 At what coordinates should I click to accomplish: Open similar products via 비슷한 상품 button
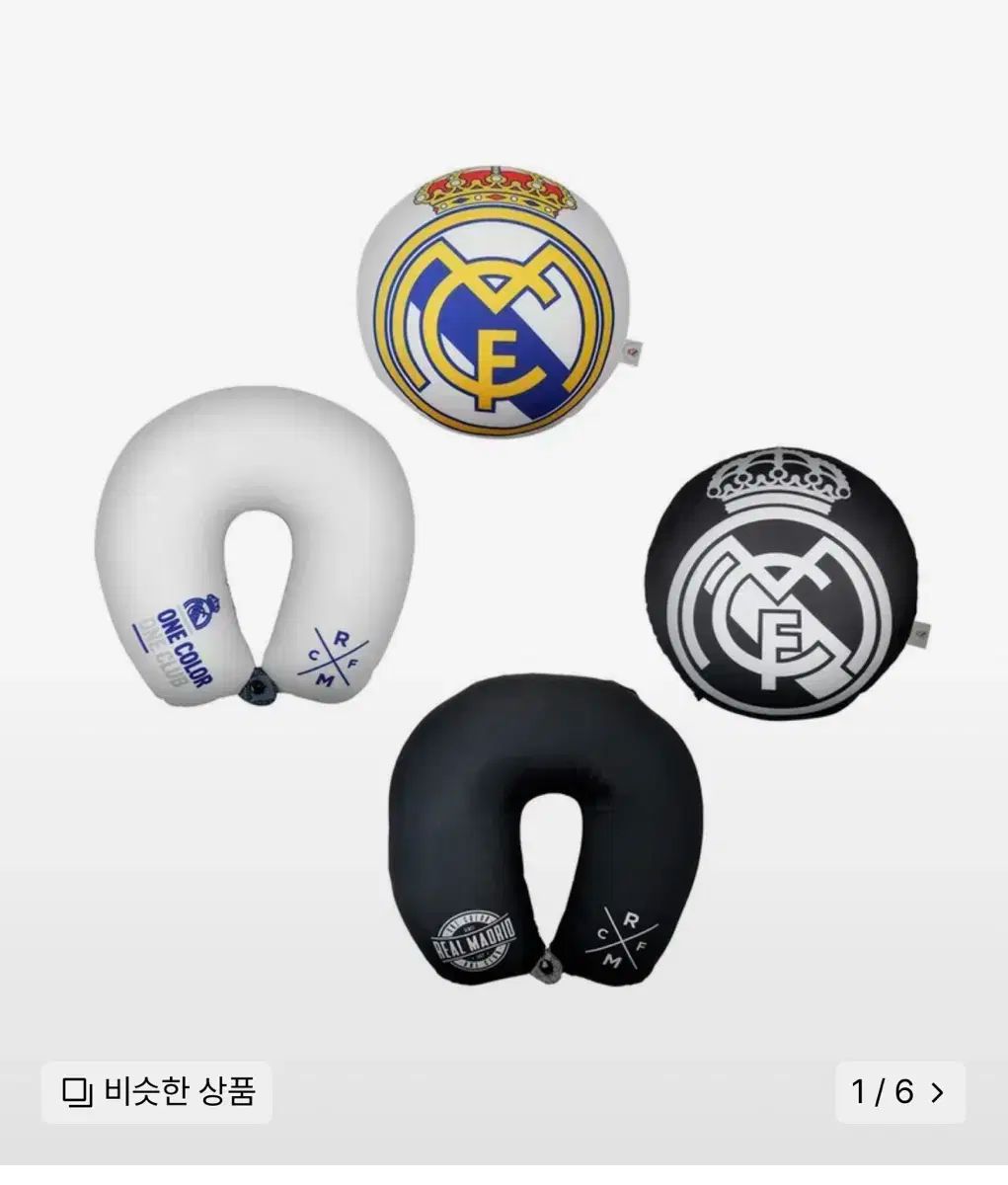[x=157, y=1092]
